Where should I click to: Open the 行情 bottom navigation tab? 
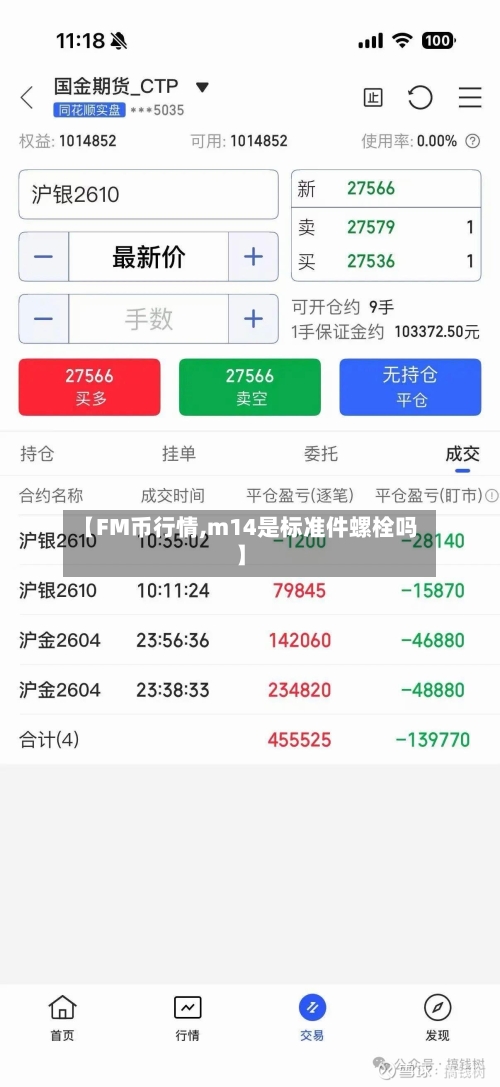[187, 1019]
